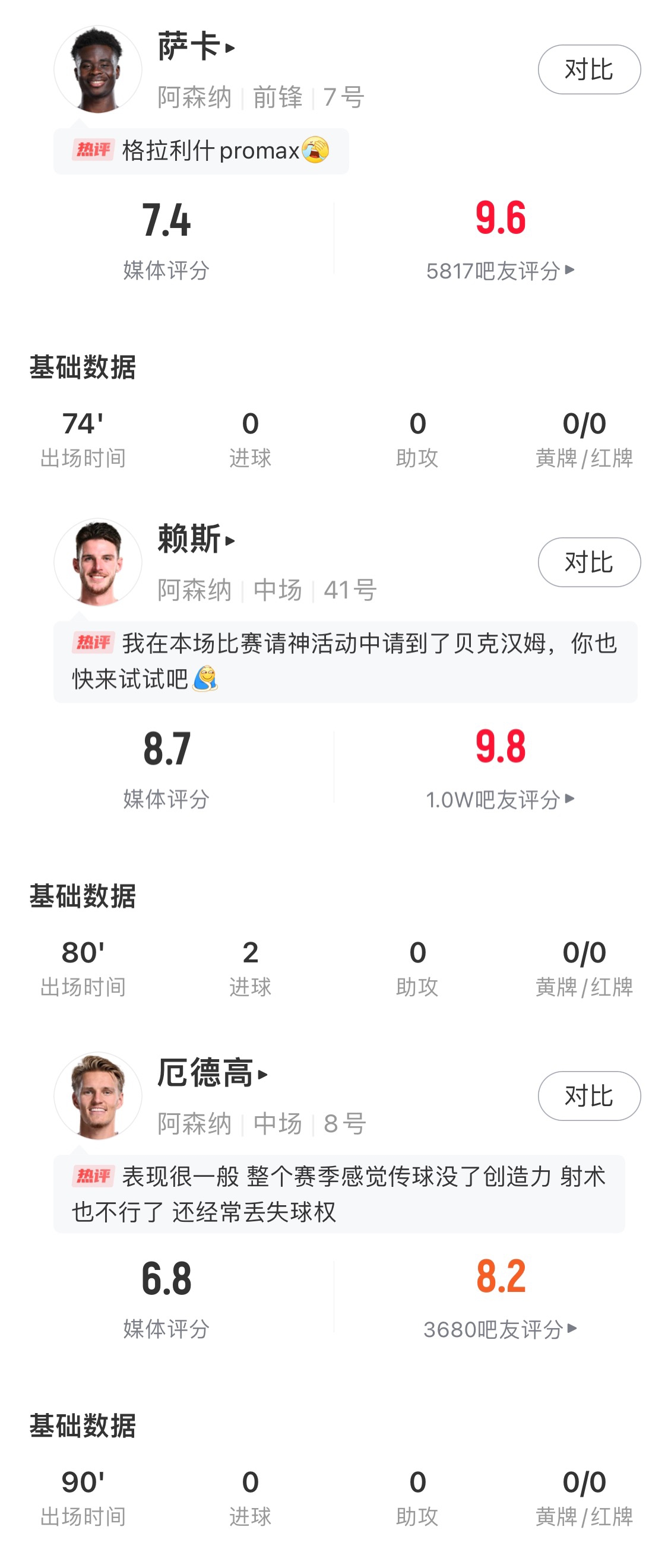Screen dimensions: 668x1568
Task: Tap 对比 button next to 厄德高
Action: (588, 1095)
